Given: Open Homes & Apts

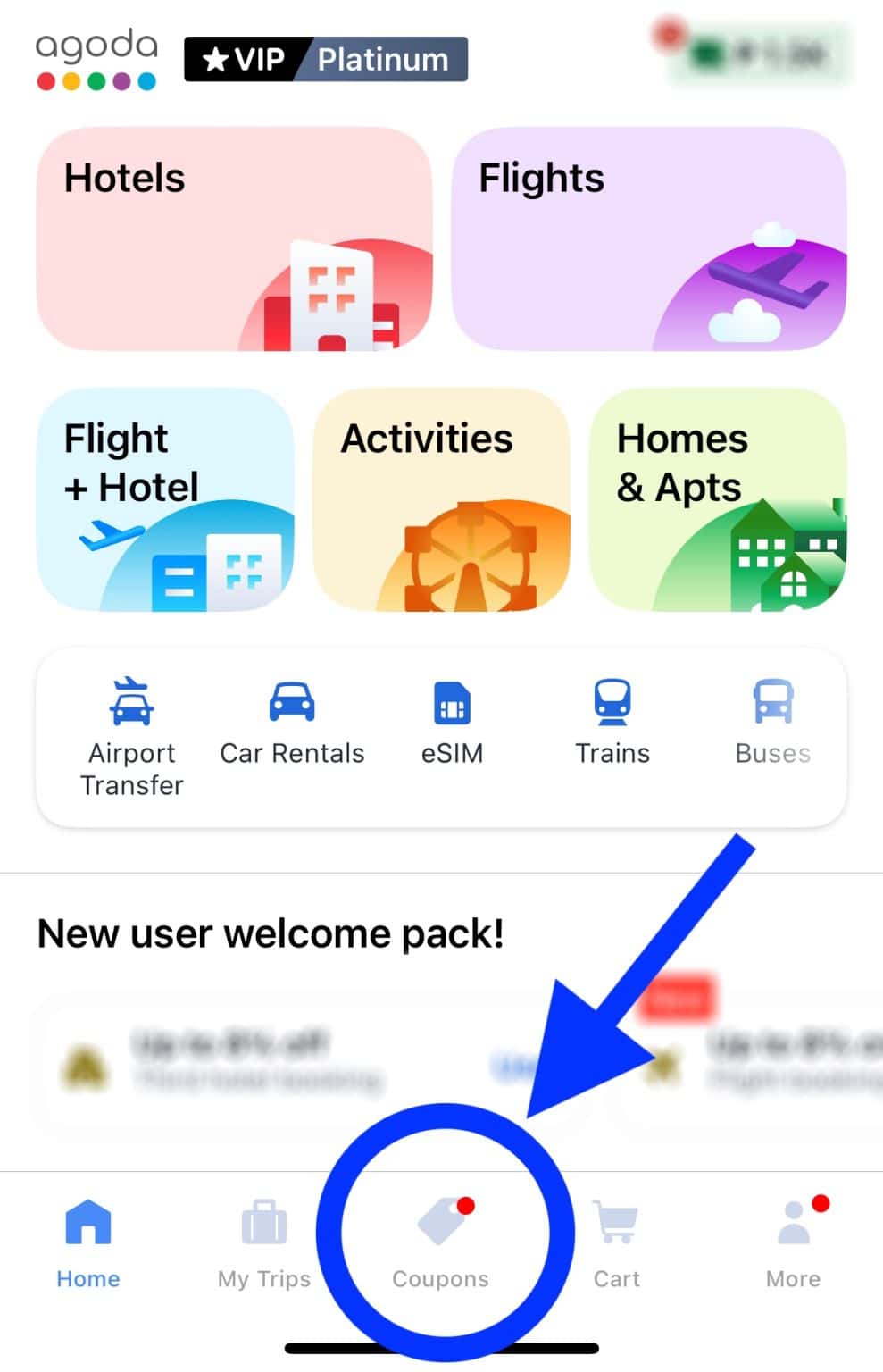Looking at the screenshot, I should (x=717, y=499).
